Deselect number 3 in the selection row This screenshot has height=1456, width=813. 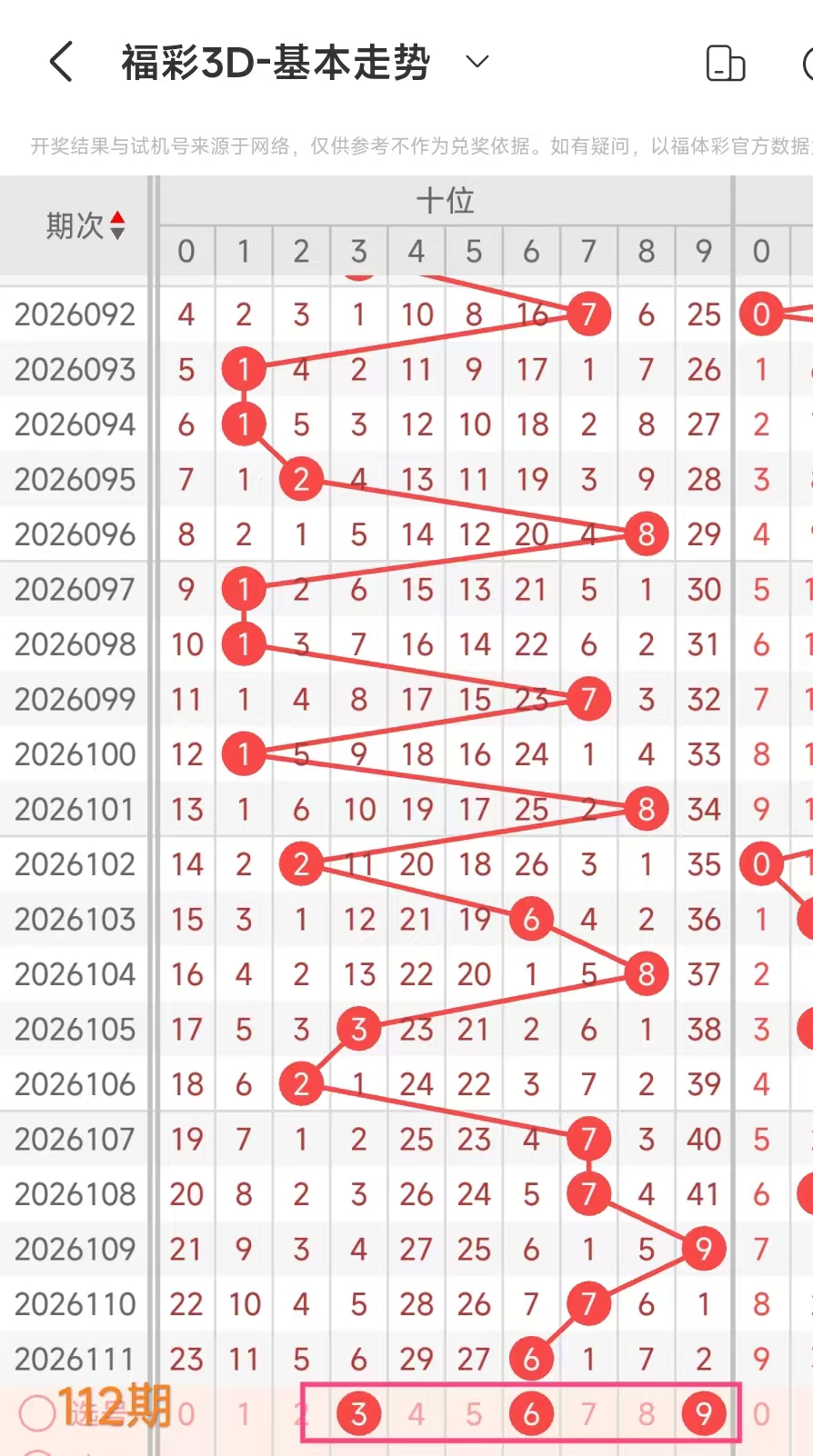point(358,1413)
